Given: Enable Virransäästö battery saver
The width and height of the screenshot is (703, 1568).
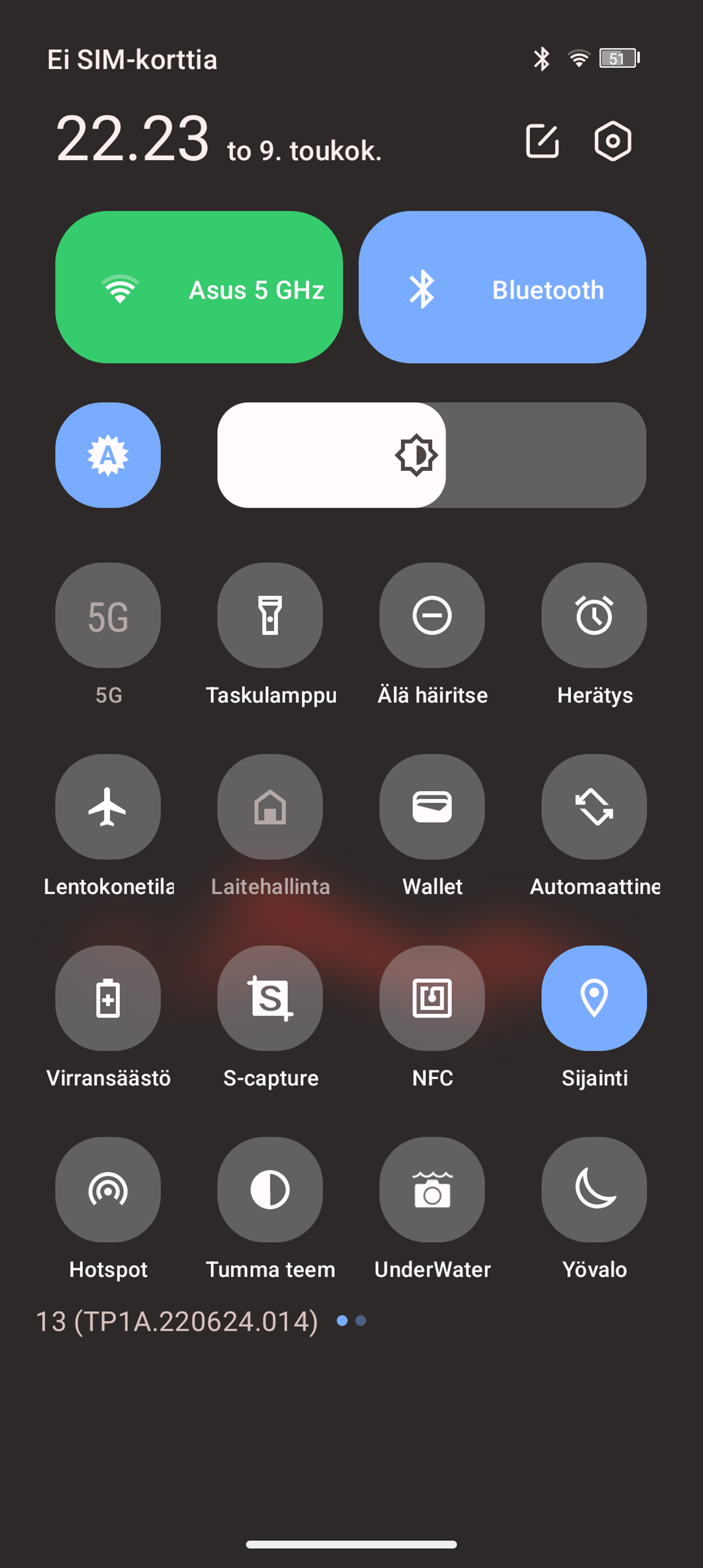Looking at the screenshot, I should [x=108, y=998].
